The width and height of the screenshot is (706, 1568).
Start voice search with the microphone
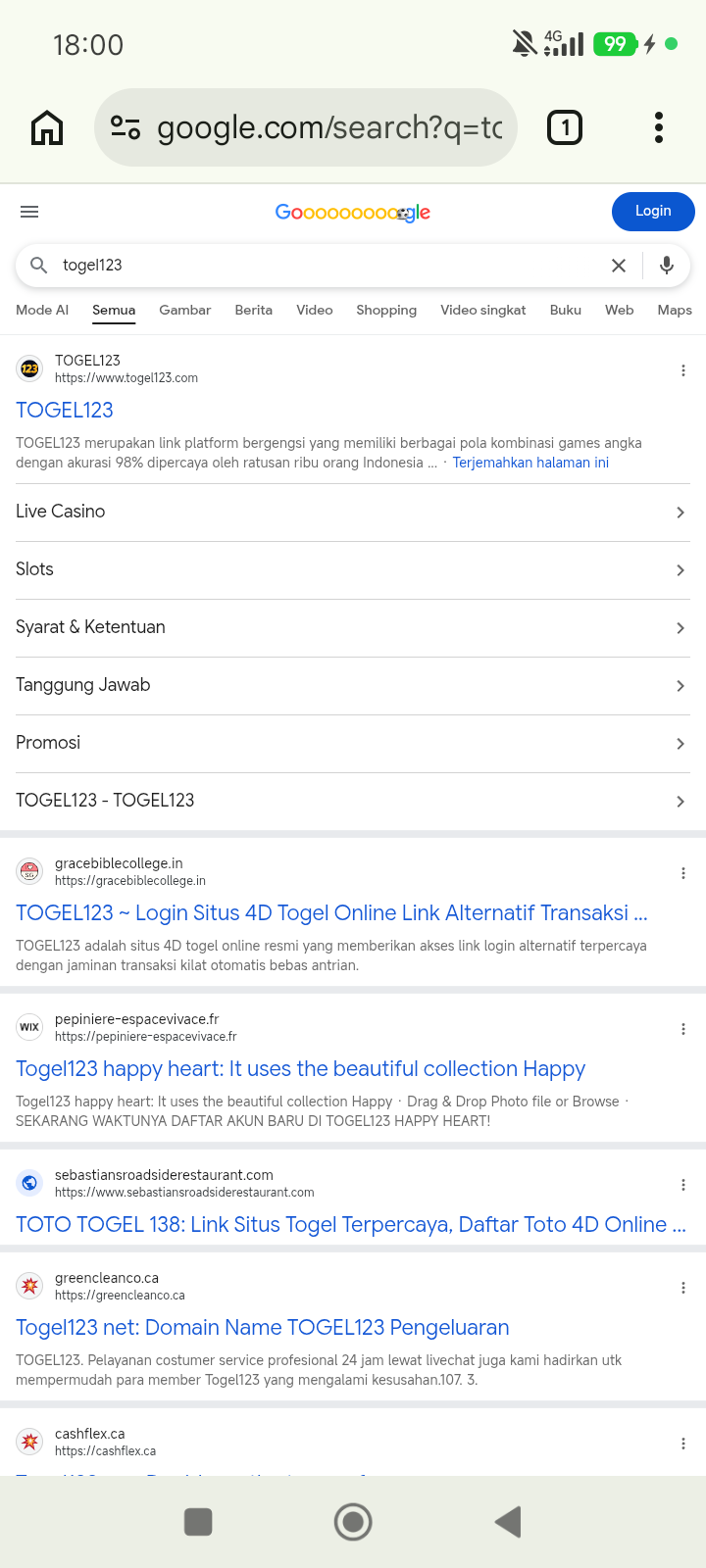[x=667, y=266]
